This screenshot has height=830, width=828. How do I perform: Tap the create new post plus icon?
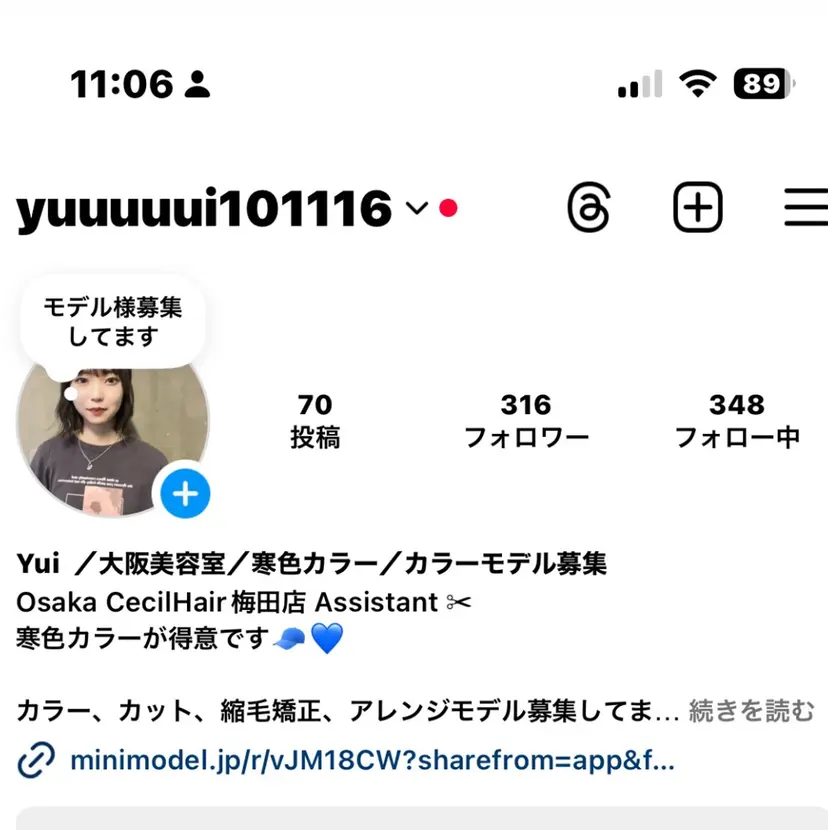coord(699,208)
